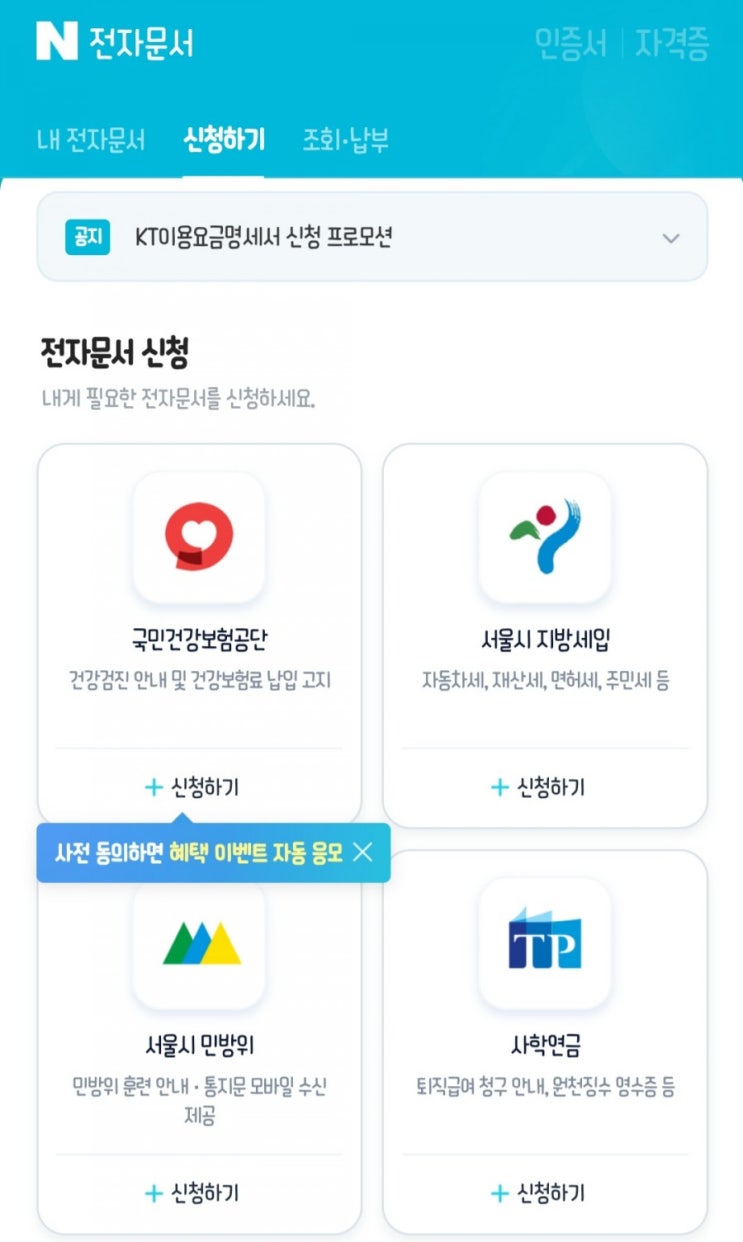Dismiss the 혜택 이벤트 자동 응모 tooltip
The image size is (743, 1242).
[363, 853]
